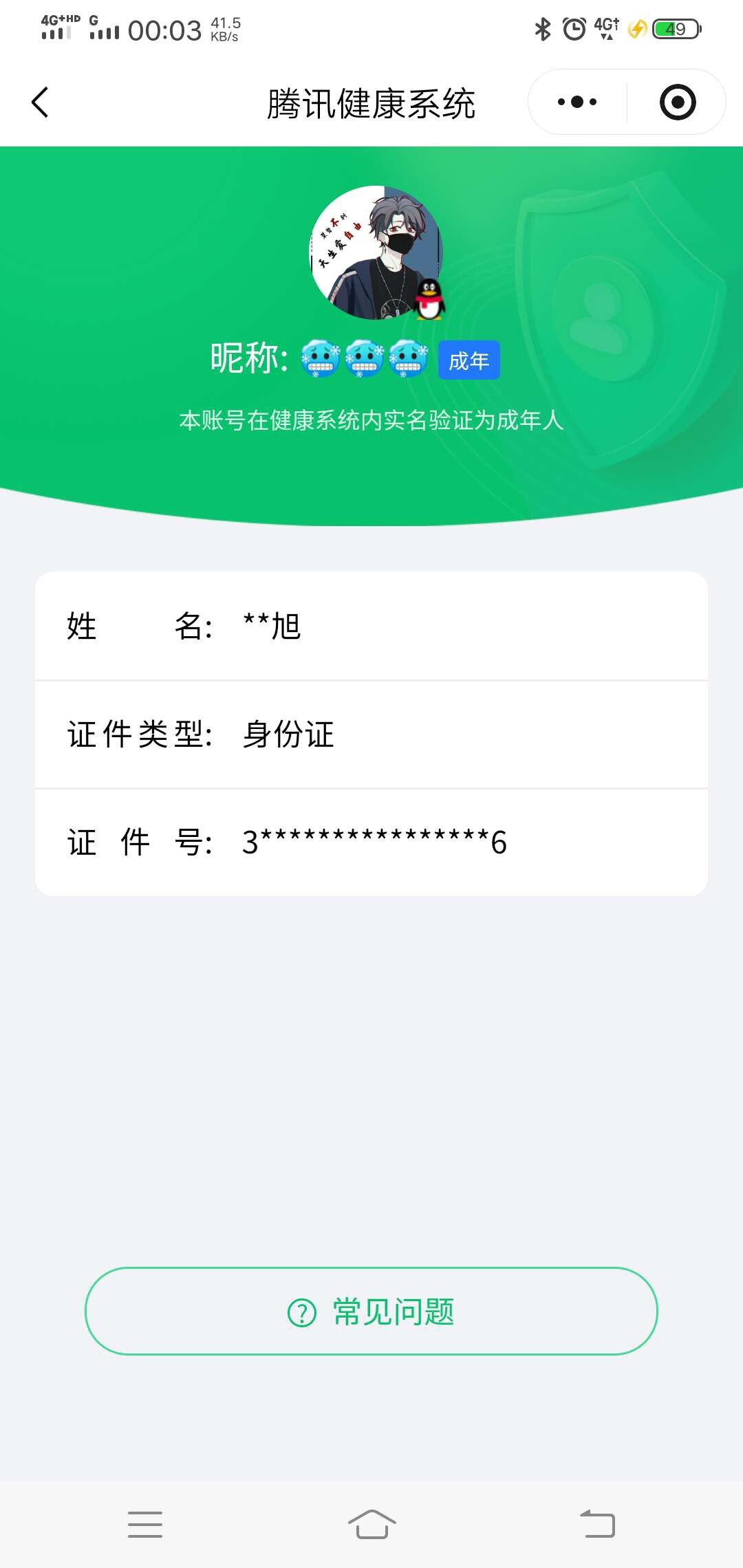The height and width of the screenshot is (1568, 743).
Task: Tap the battery indicator showing 49
Action: click(675, 29)
